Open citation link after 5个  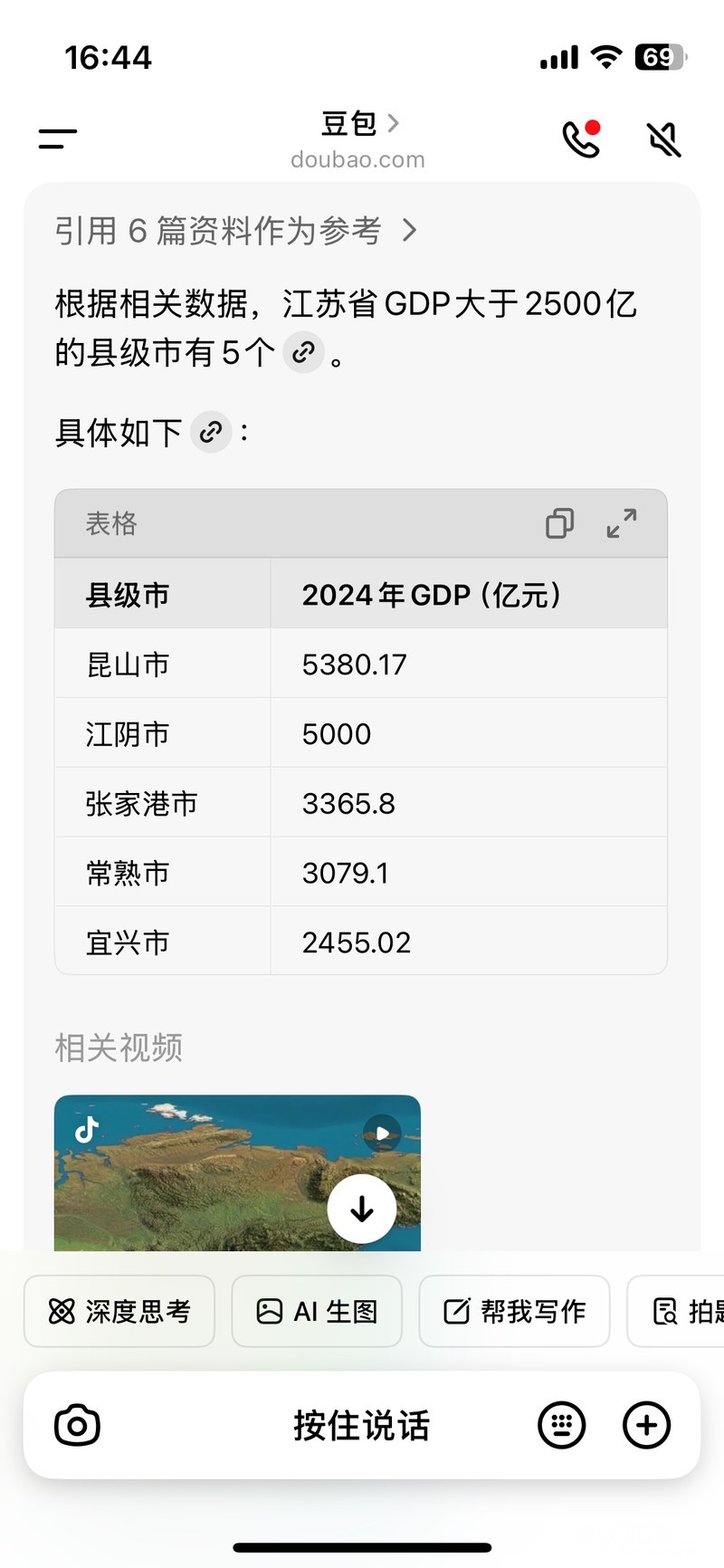tap(303, 352)
